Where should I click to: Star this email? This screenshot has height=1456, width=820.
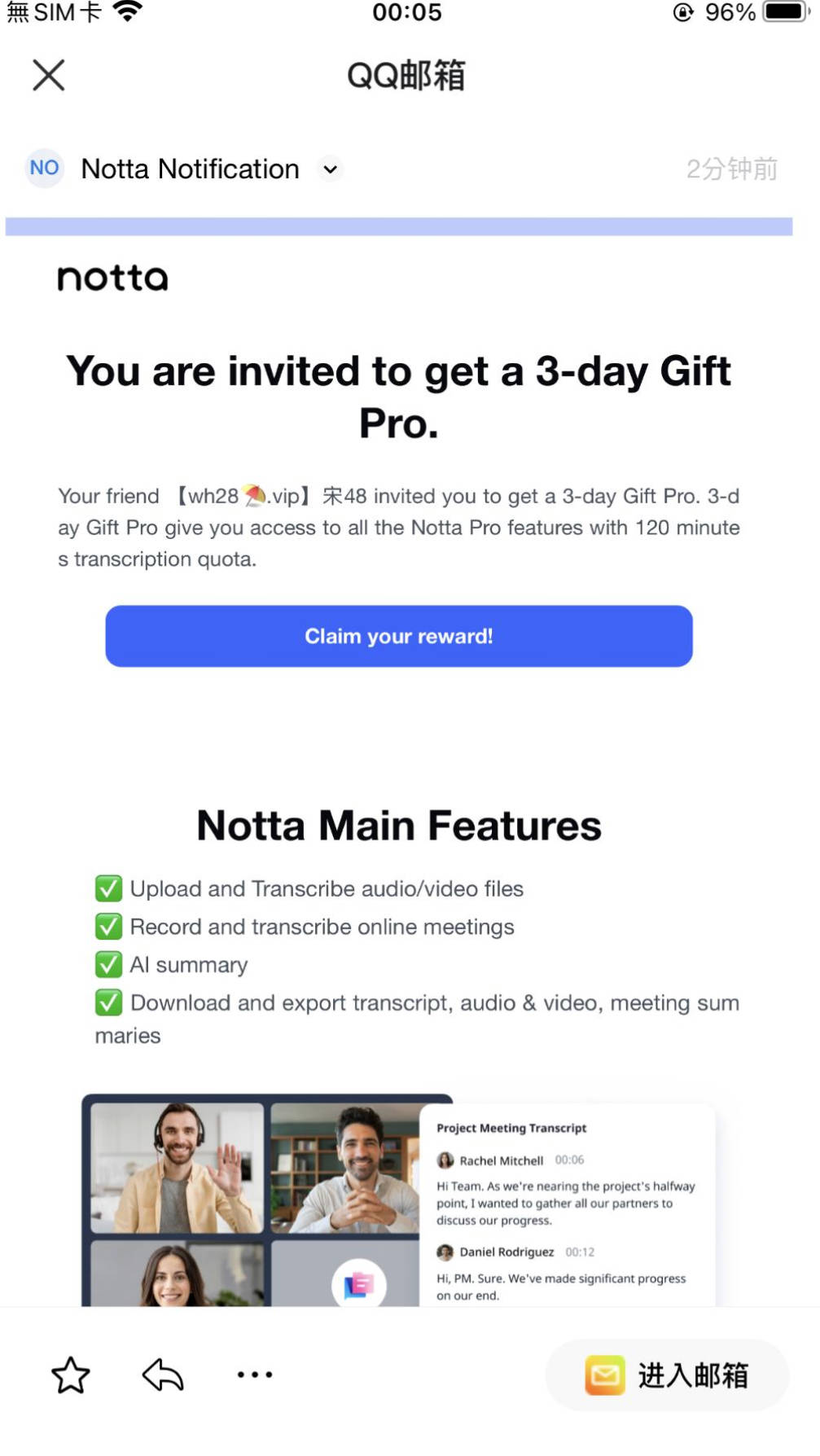click(x=71, y=1375)
